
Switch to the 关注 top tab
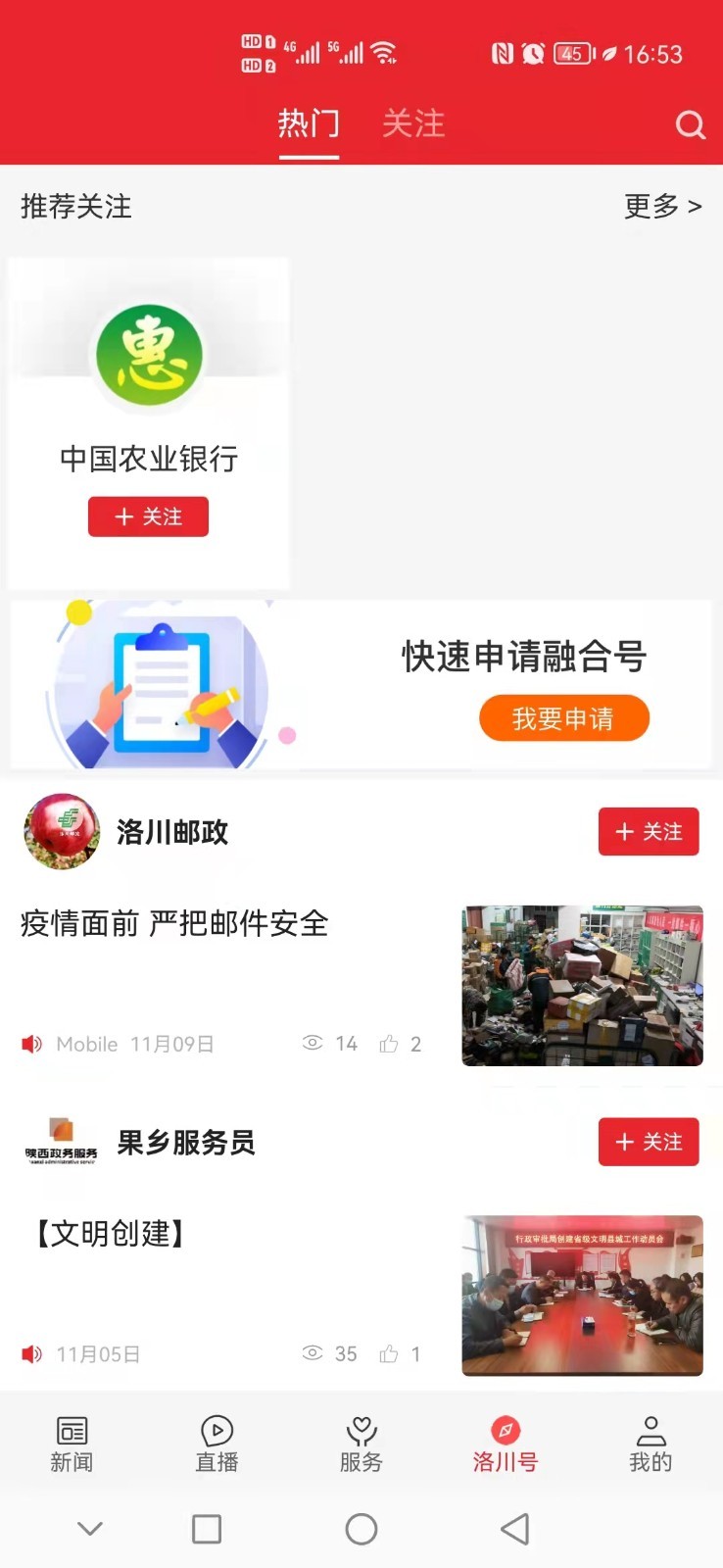[x=412, y=124]
